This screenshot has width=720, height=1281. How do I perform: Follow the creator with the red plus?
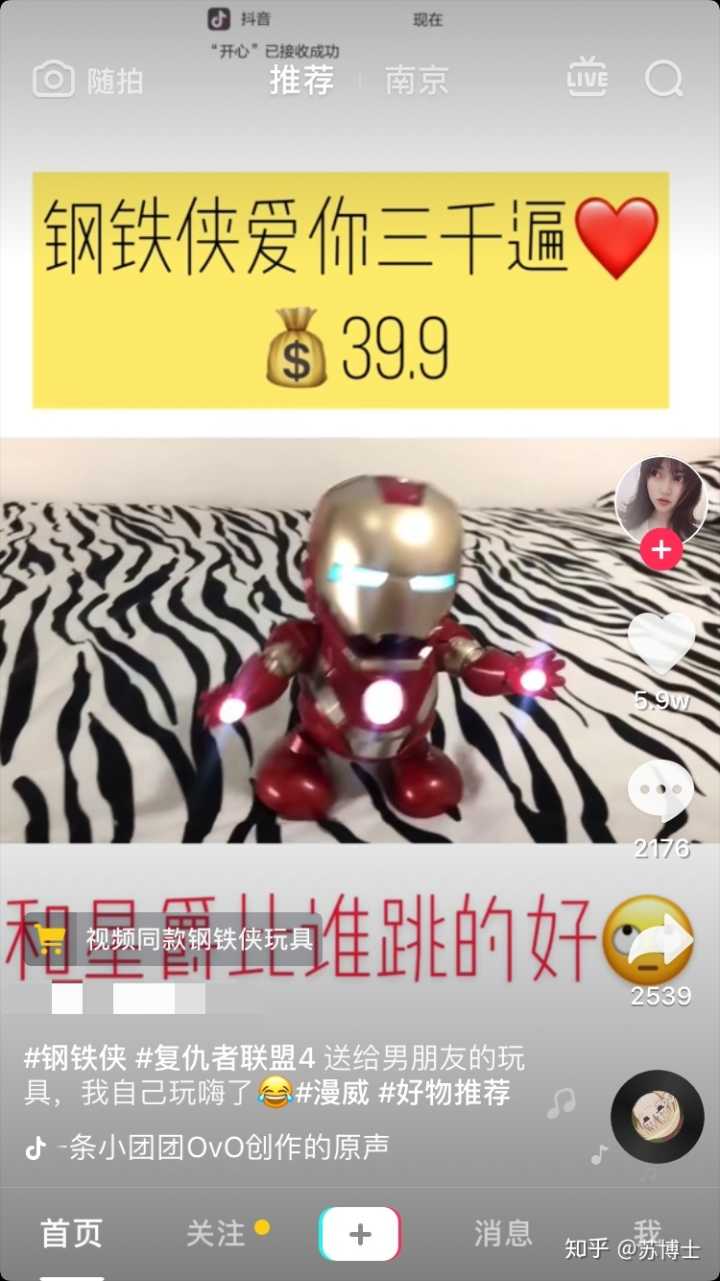[661, 549]
